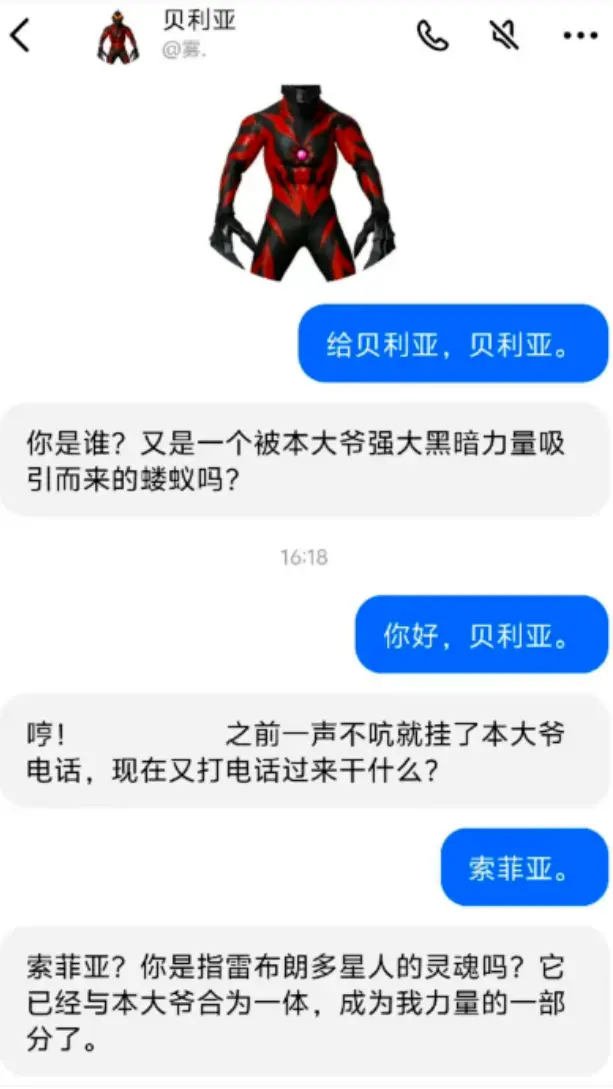613x1089 pixels.
Task: Toggle the mute speaker icon
Action: (505, 36)
